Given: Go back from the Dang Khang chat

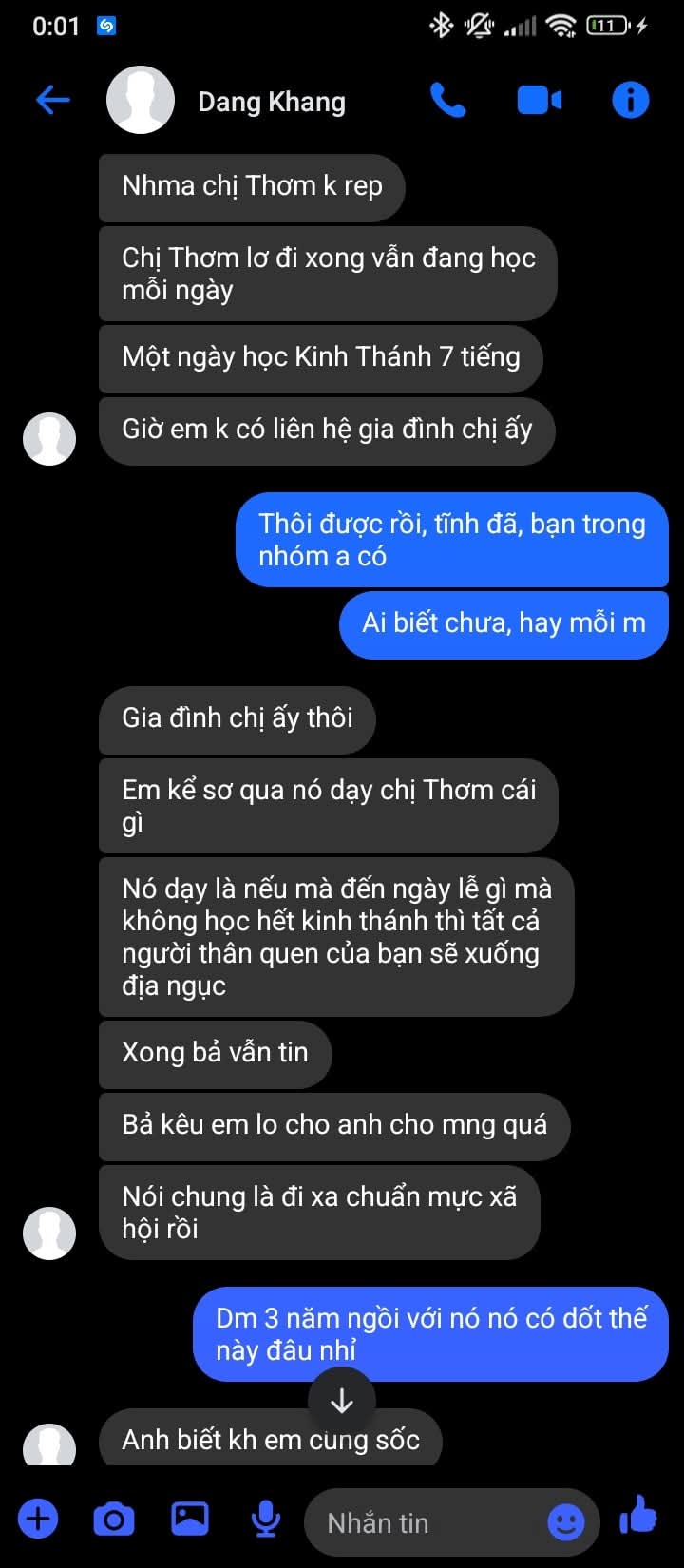Looking at the screenshot, I should pos(53,100).
